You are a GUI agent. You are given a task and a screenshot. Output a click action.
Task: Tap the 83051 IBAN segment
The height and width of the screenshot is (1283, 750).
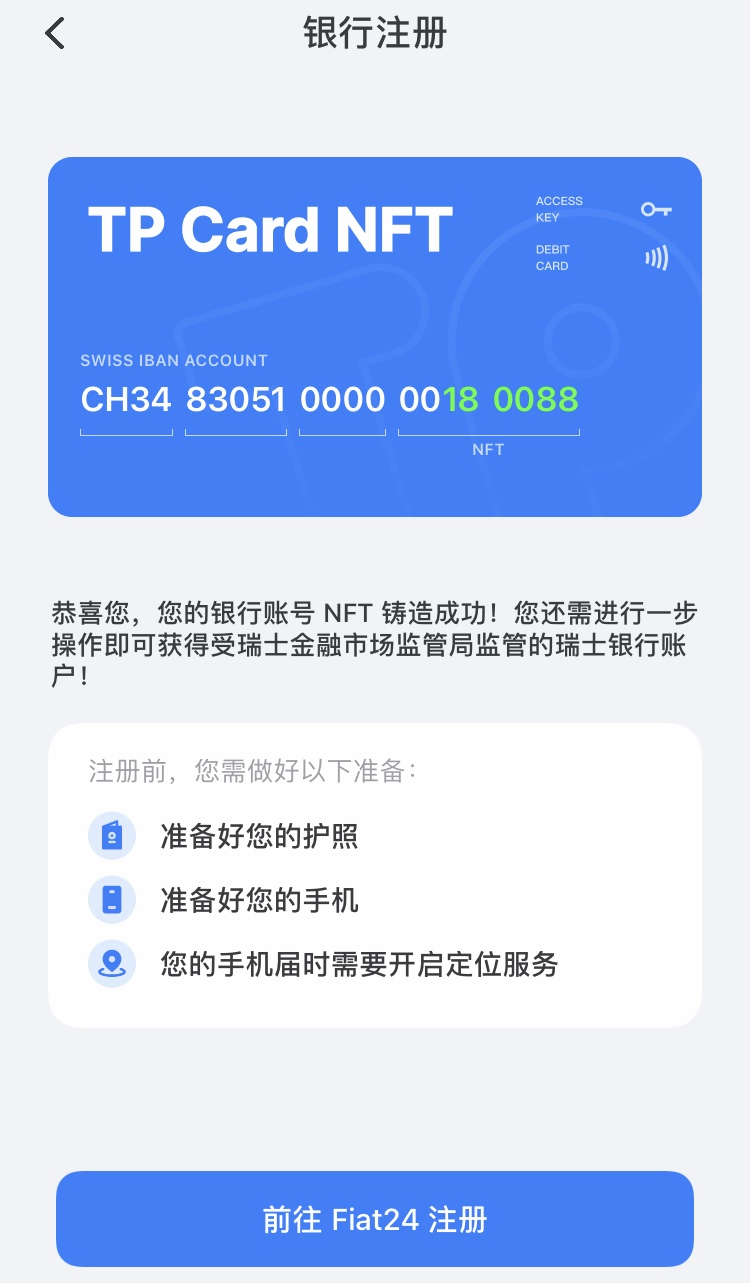click(236, 399)
